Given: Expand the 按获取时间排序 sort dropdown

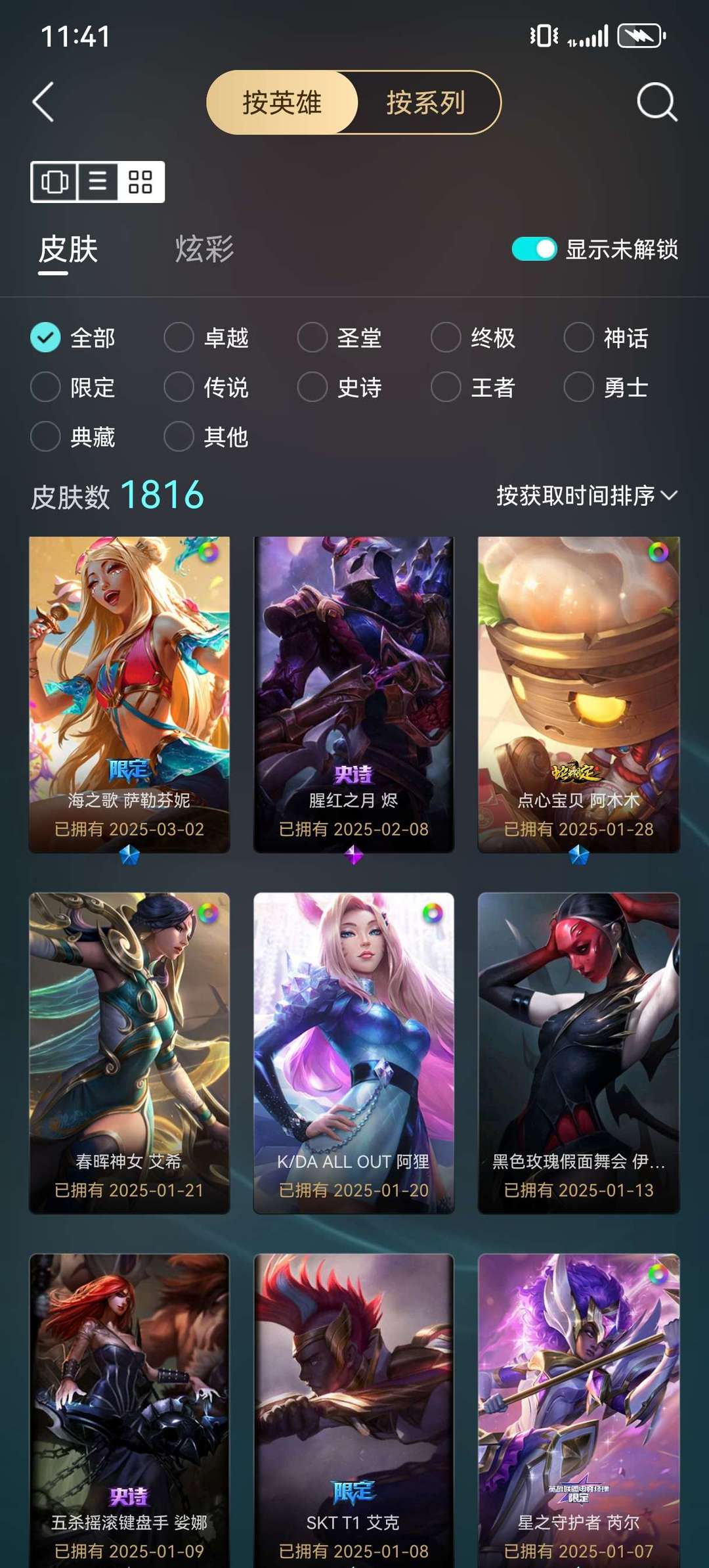Looking at the screenshot, I should tap(587, 495).
